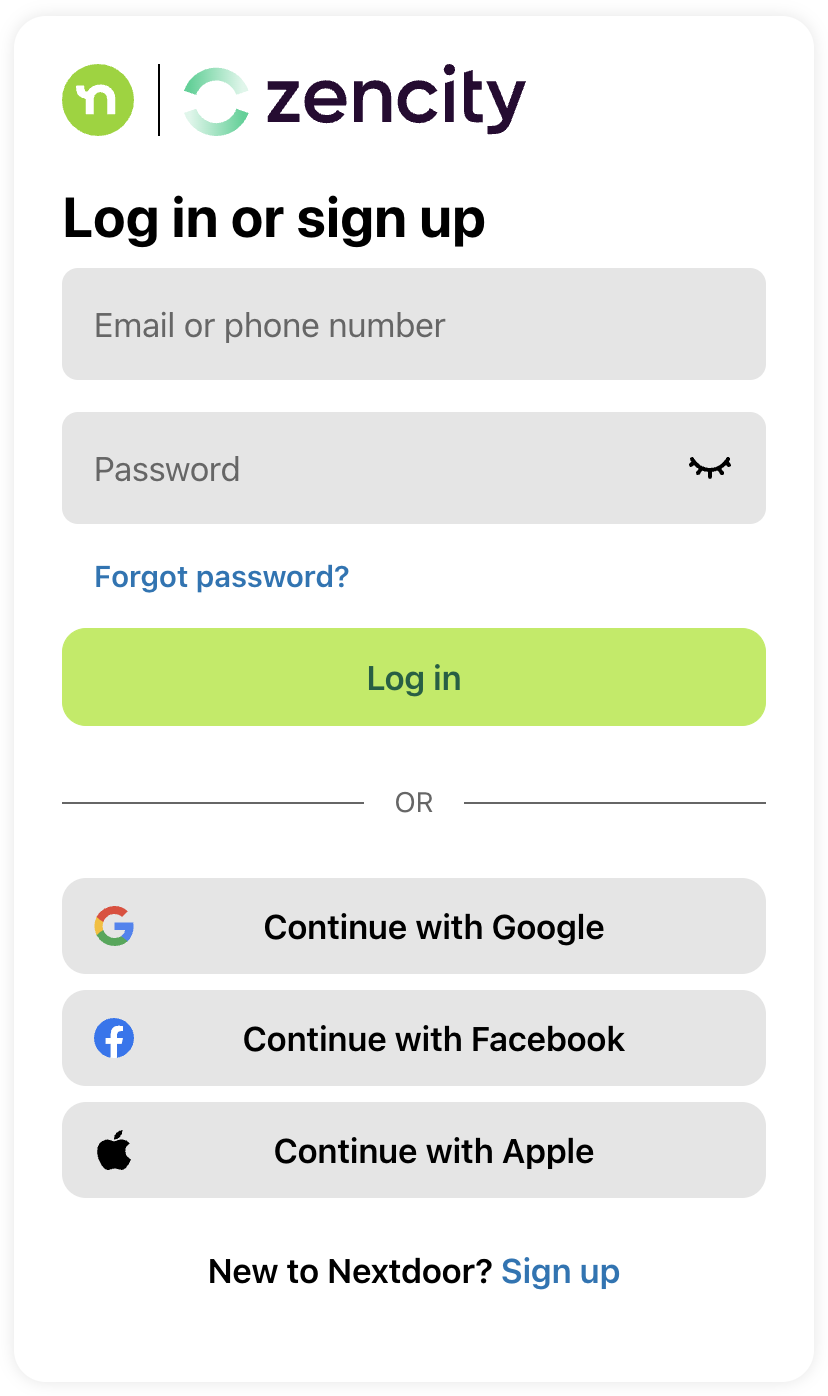Continue with Google
This screenshot has width=828, height=1396.
click(x=413, y=926)
